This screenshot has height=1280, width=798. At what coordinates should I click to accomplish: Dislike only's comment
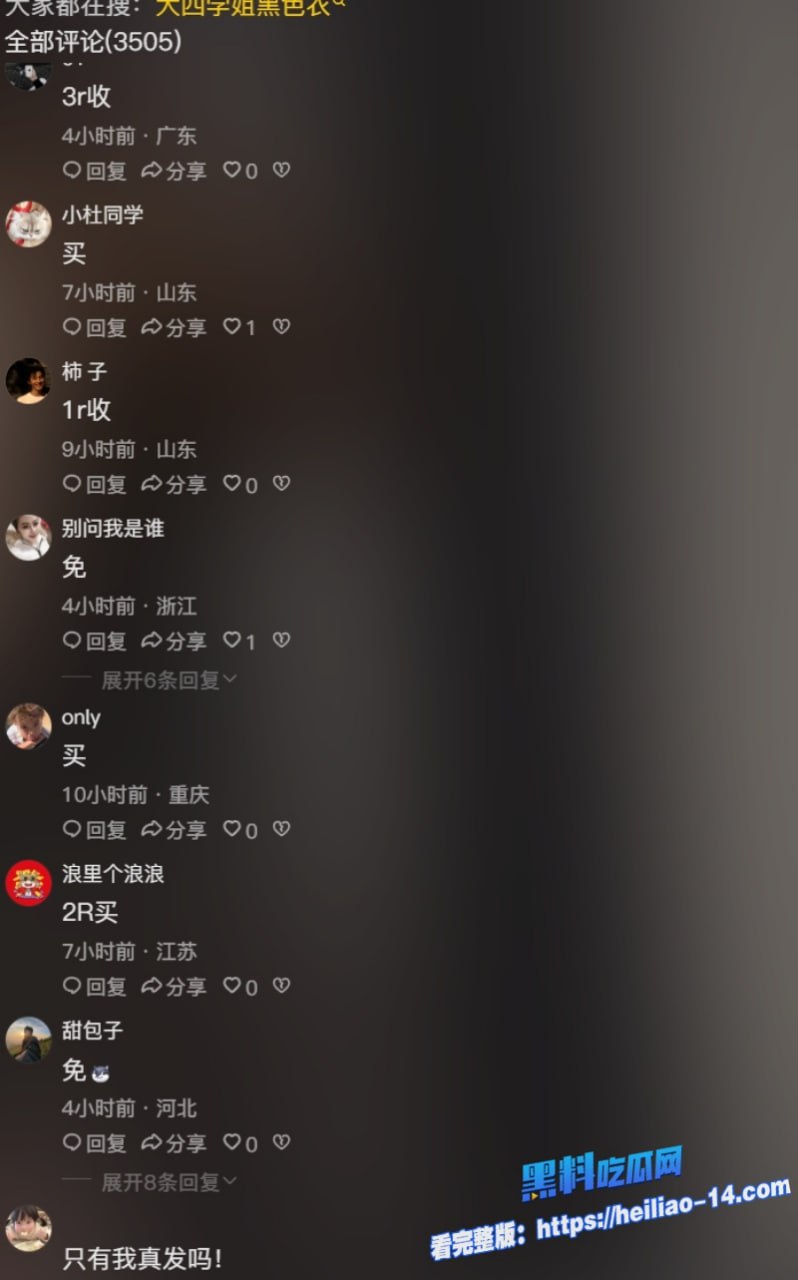282,829
